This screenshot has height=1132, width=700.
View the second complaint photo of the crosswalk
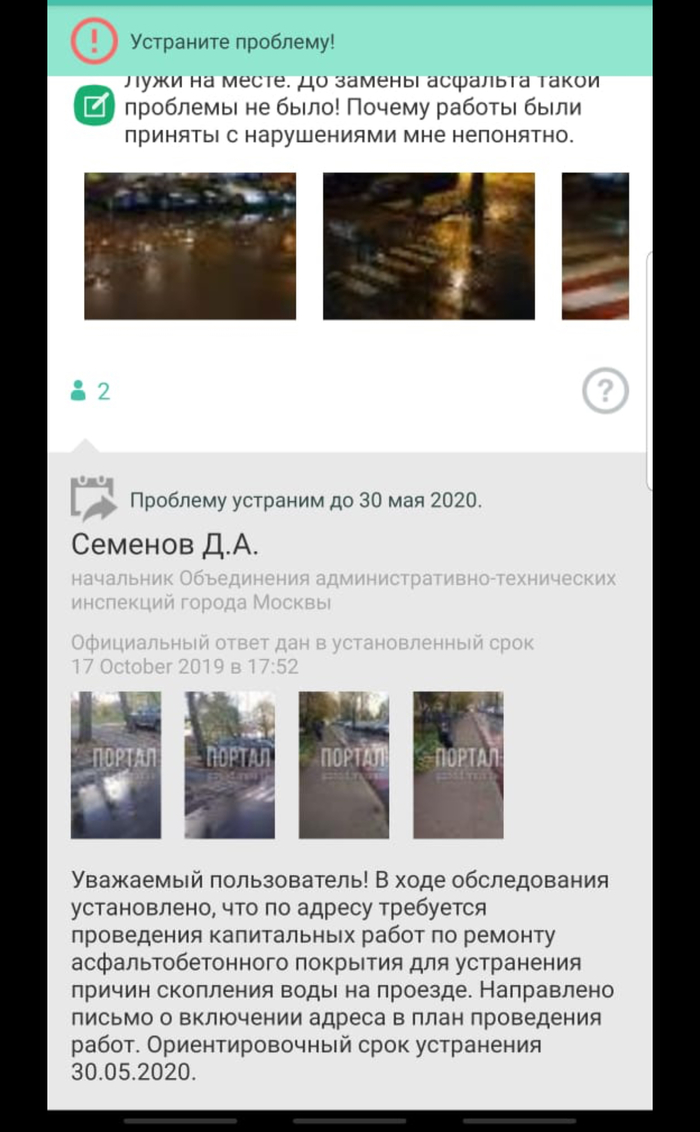pyautogui.click(x=428, y=246)
